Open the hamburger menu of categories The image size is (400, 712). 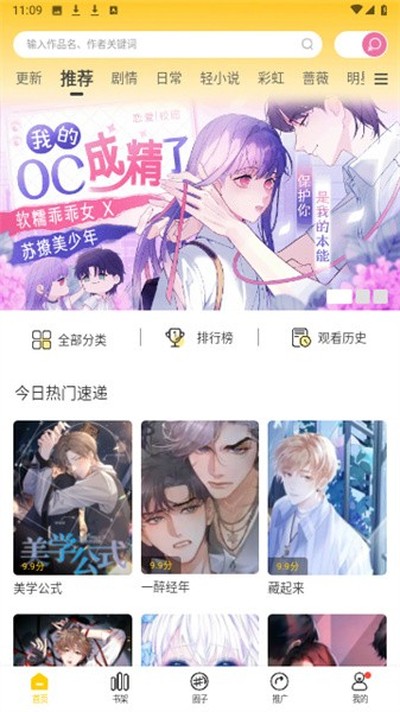(x=381, y=79)
